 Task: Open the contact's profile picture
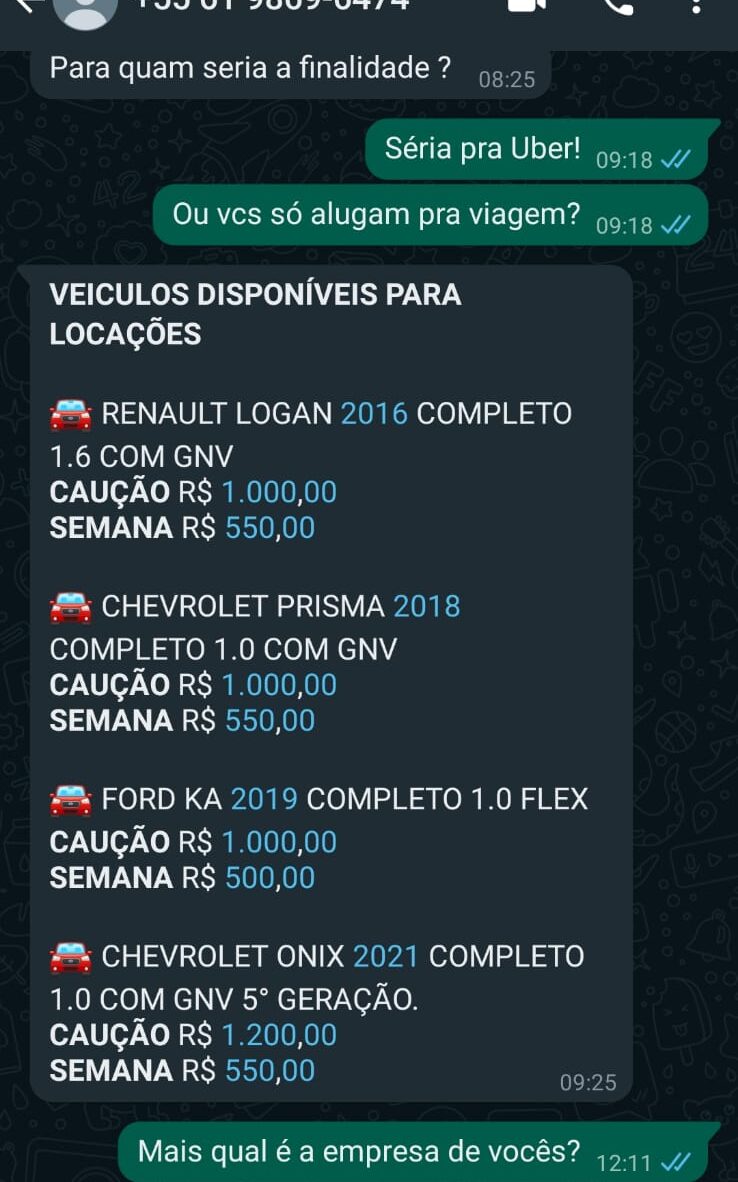84,8
